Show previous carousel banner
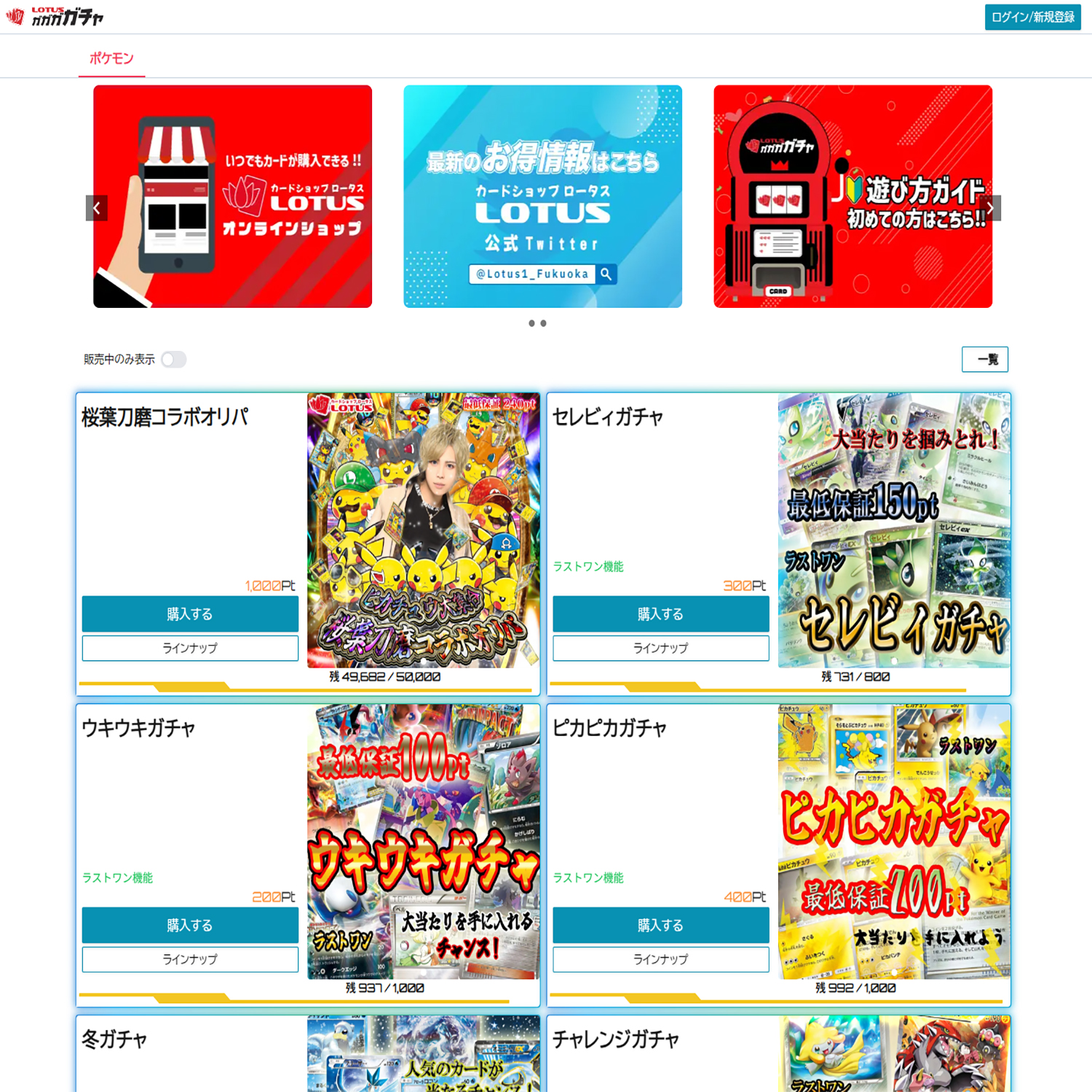The image size is (1092, 1092). click(97, 208)
